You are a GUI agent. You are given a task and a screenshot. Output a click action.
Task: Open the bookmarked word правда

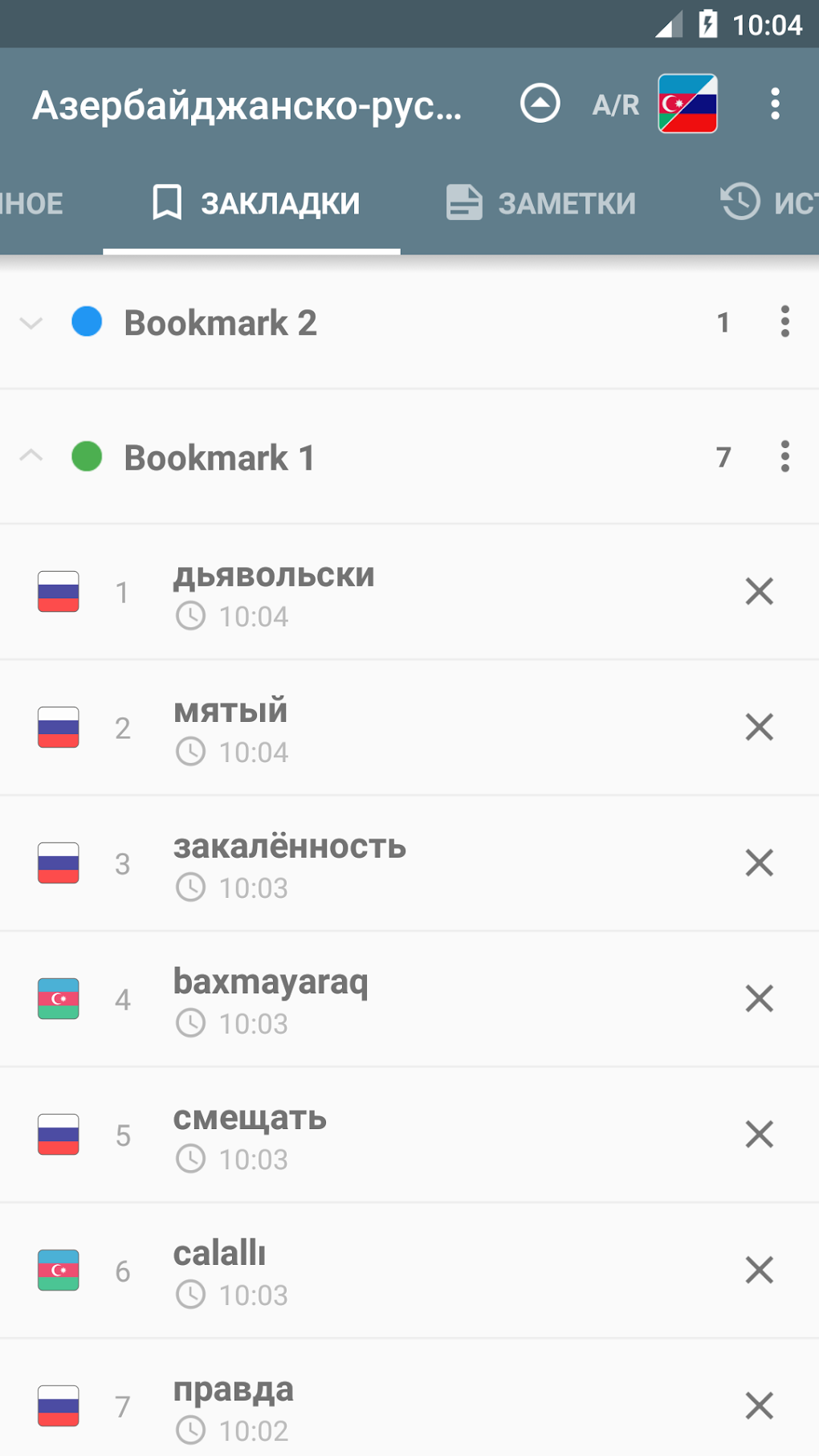(234, 1391)
